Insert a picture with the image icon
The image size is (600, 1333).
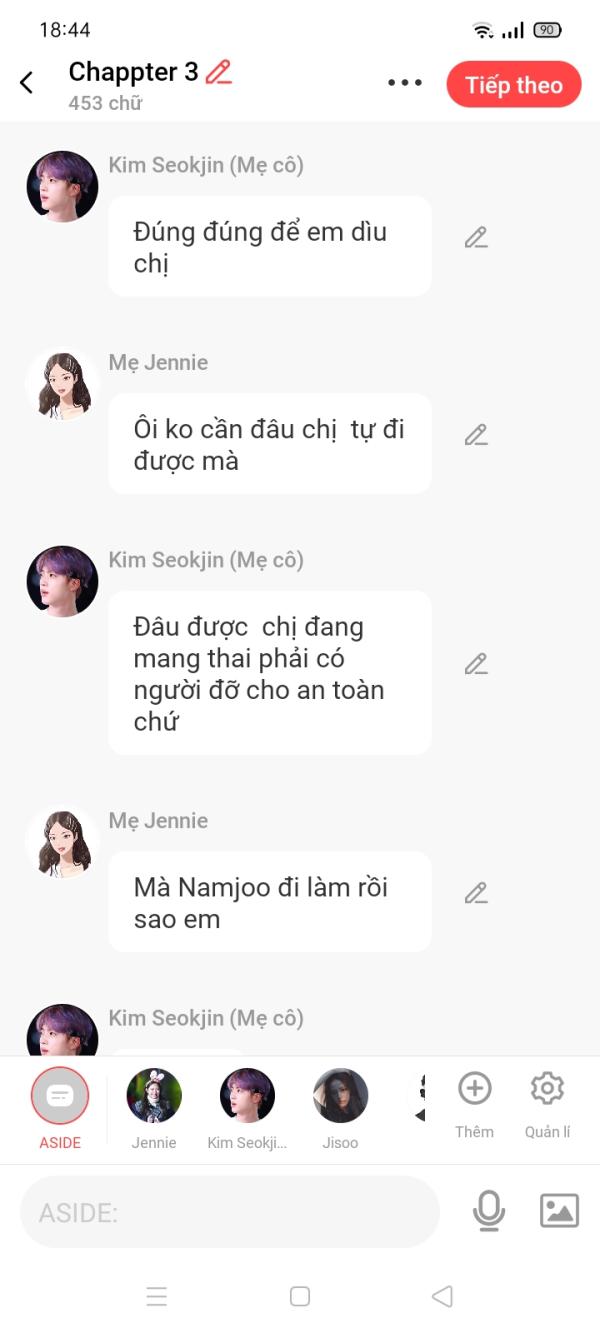click(559, 1212)
